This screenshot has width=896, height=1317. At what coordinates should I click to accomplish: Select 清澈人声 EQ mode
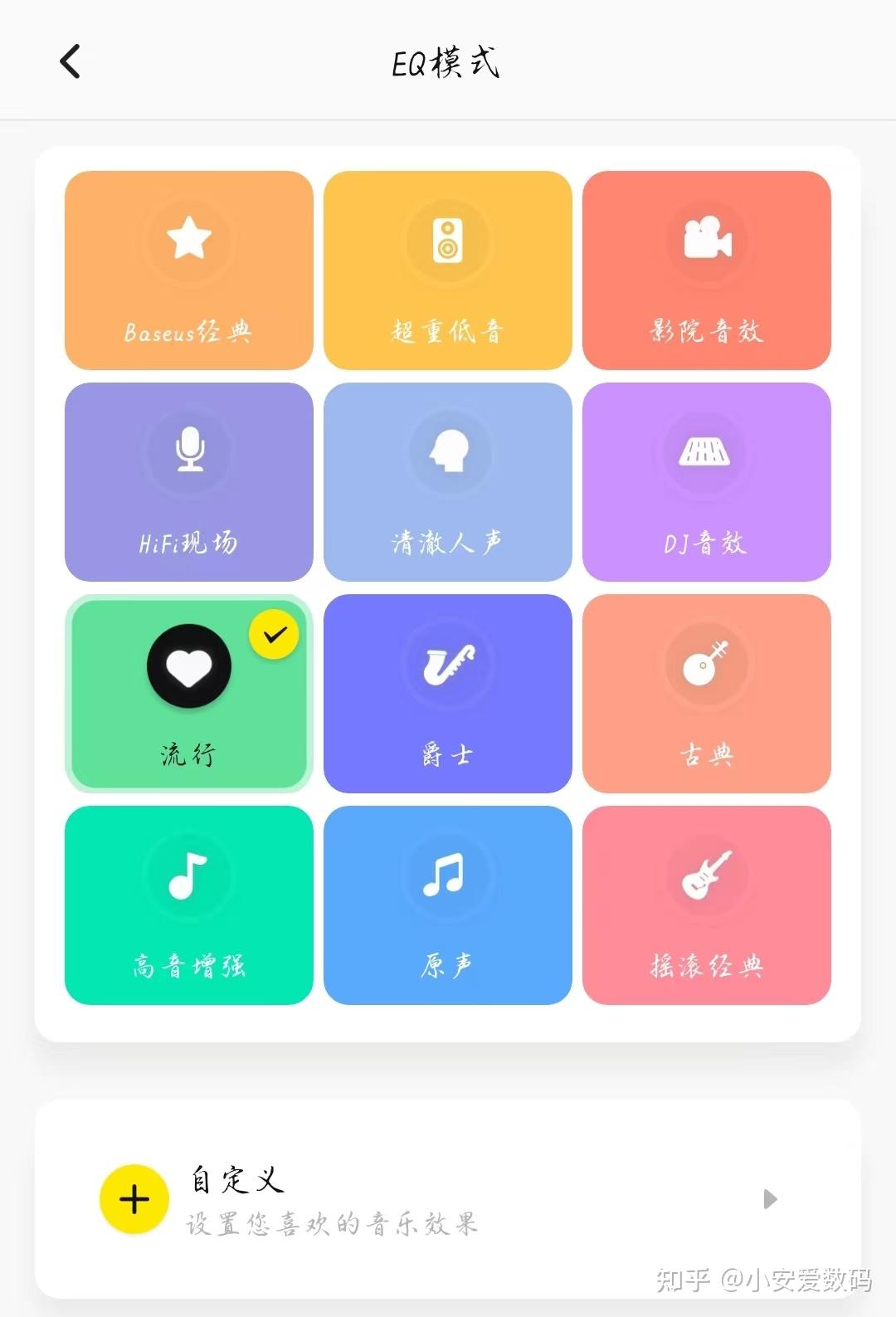point(448,482)
